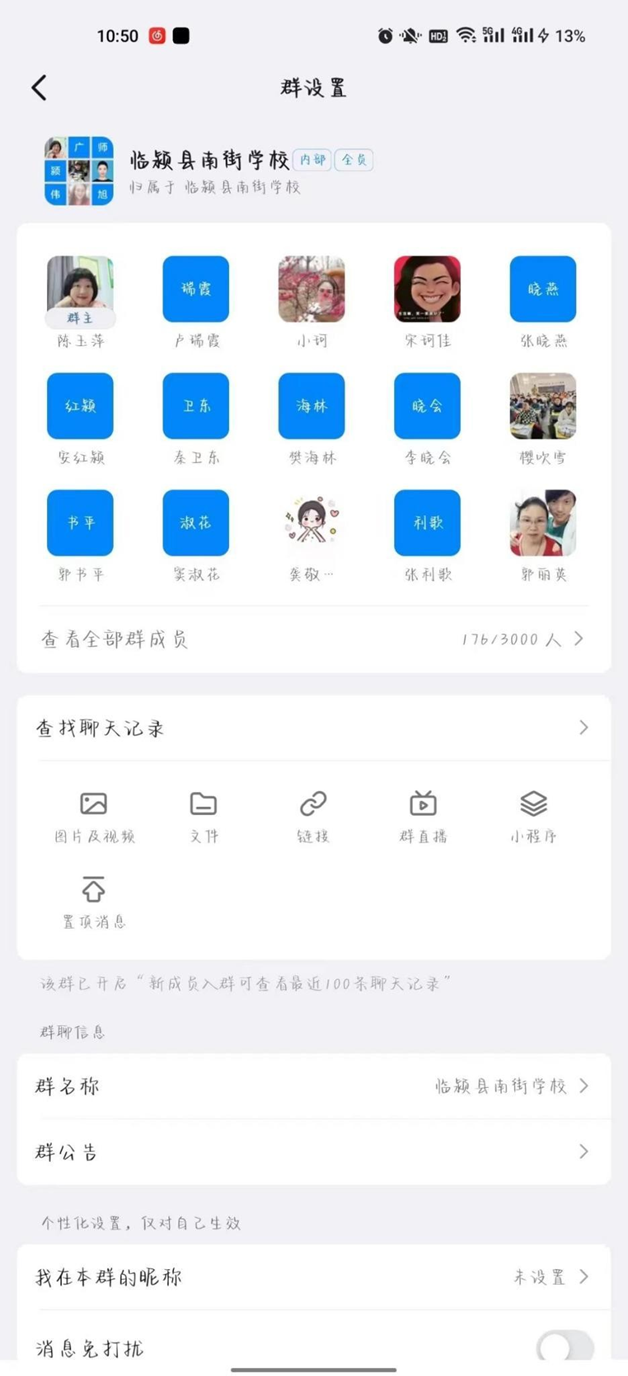Open 置顶消息 pinned messages
Viewport: 628px width, 1376px height.
94,901
